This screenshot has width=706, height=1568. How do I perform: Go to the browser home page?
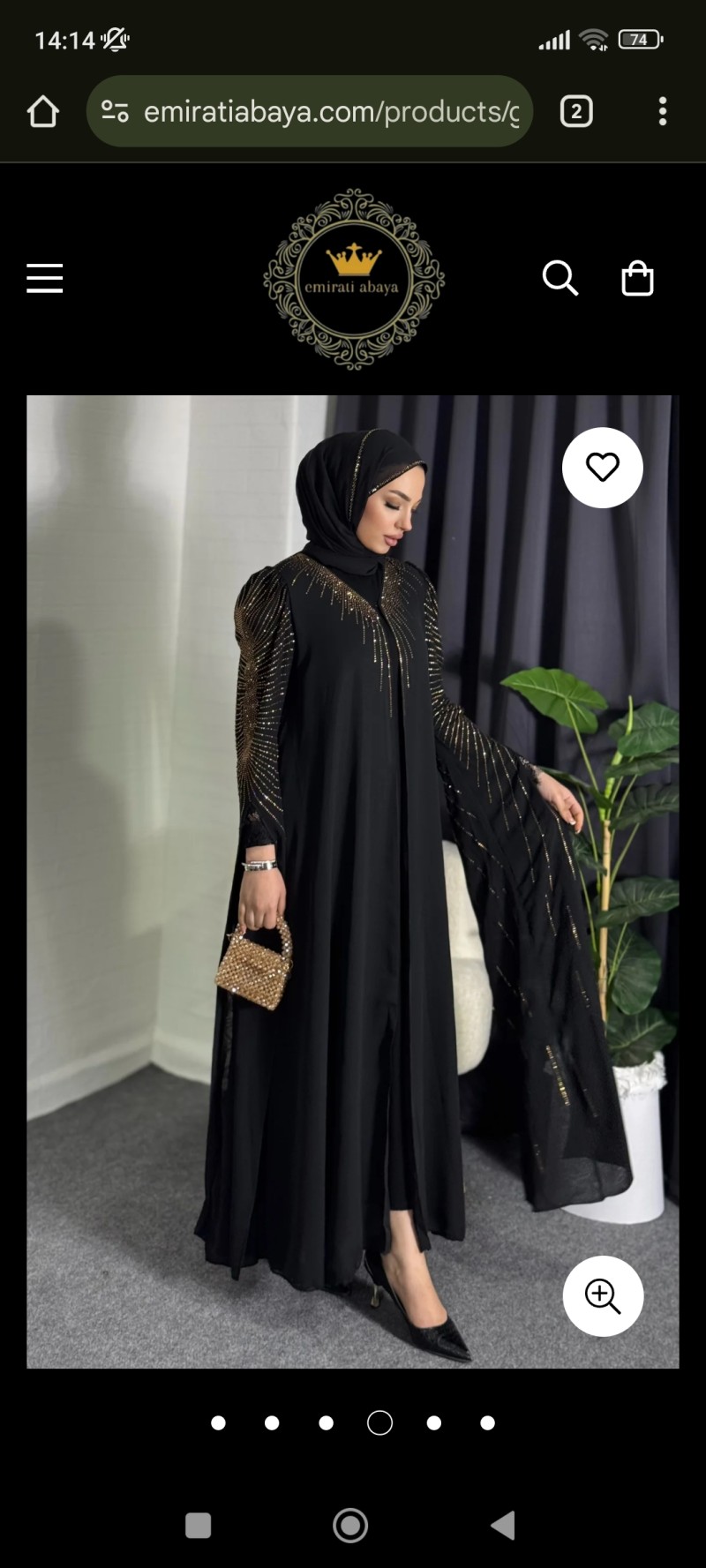tap(42, 112)
